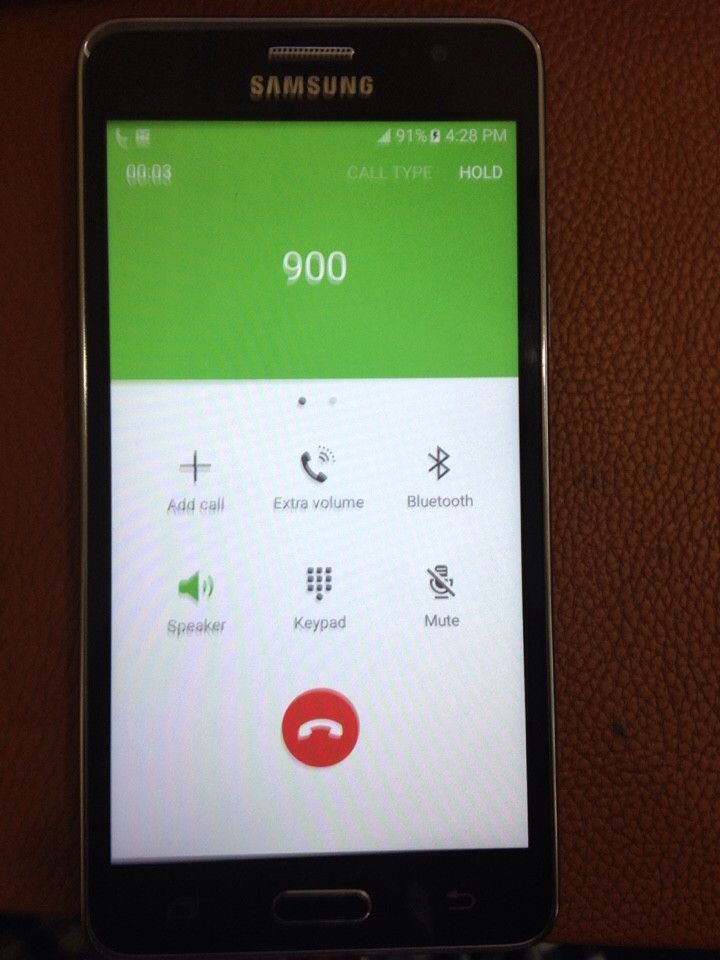Enable Extra volume

[x=318, y=478]
